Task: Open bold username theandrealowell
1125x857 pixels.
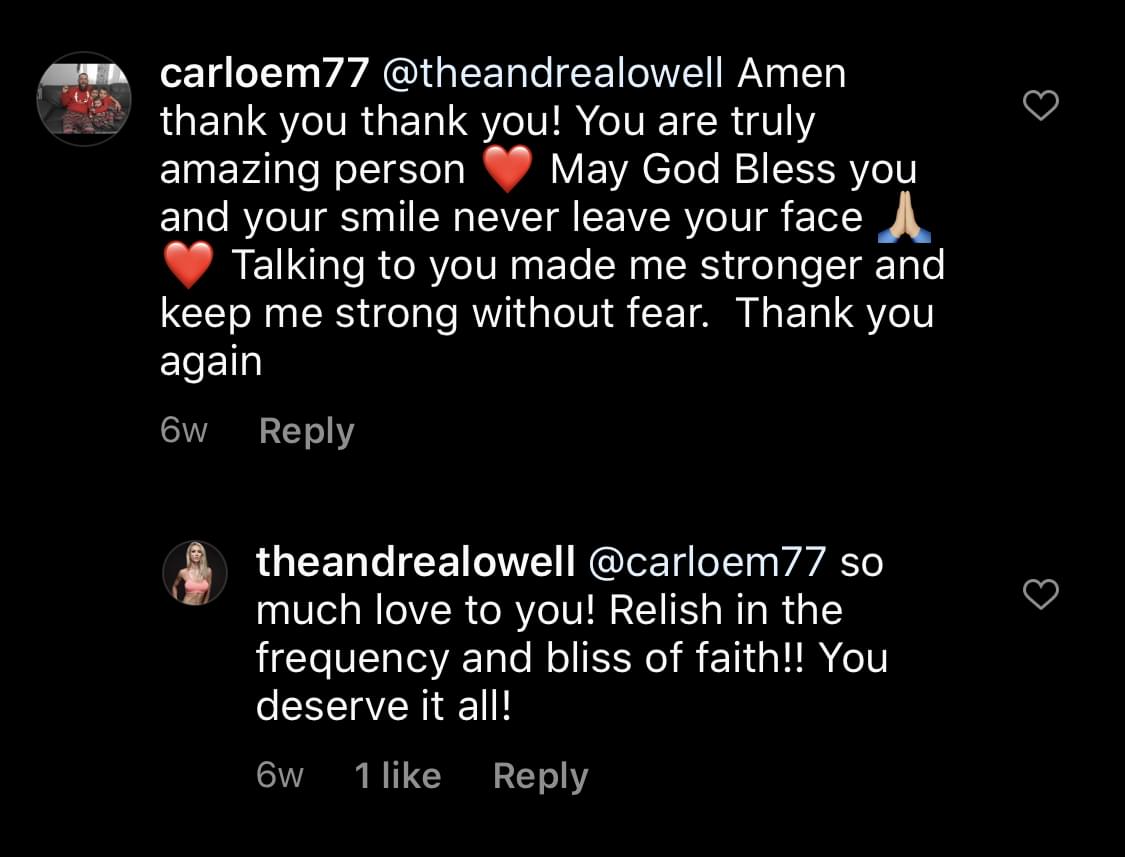Action: [415, 562]
